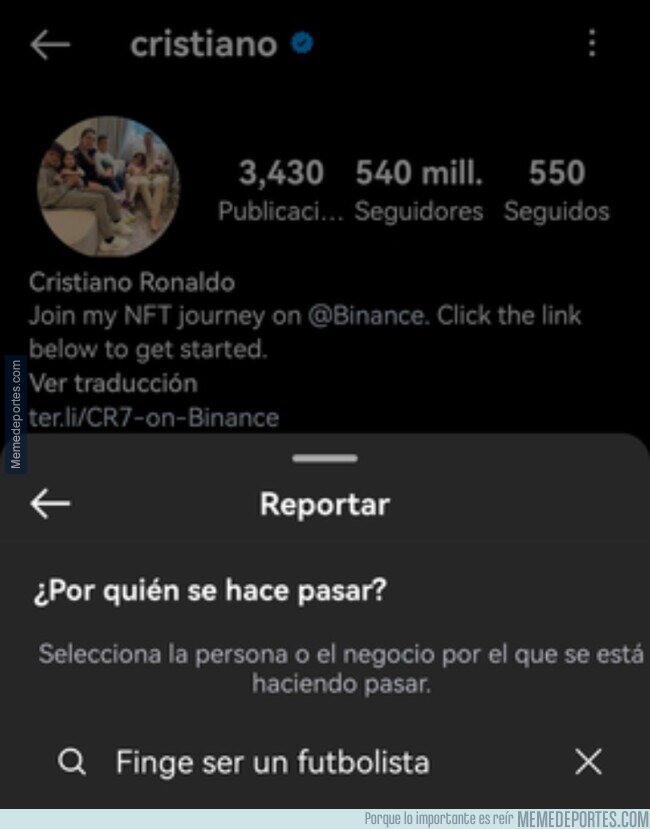Screen dimensions: 650x829
Task: Tap the impersonation search field
Action: tap(300, 763)
